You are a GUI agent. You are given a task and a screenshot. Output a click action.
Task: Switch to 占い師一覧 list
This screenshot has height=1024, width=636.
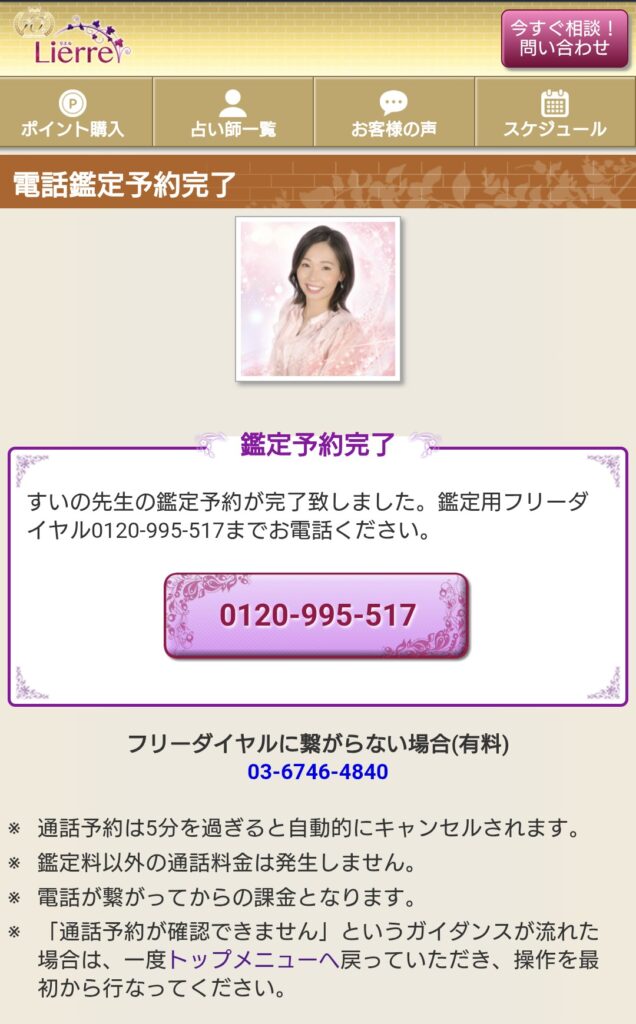click(233, 113)
